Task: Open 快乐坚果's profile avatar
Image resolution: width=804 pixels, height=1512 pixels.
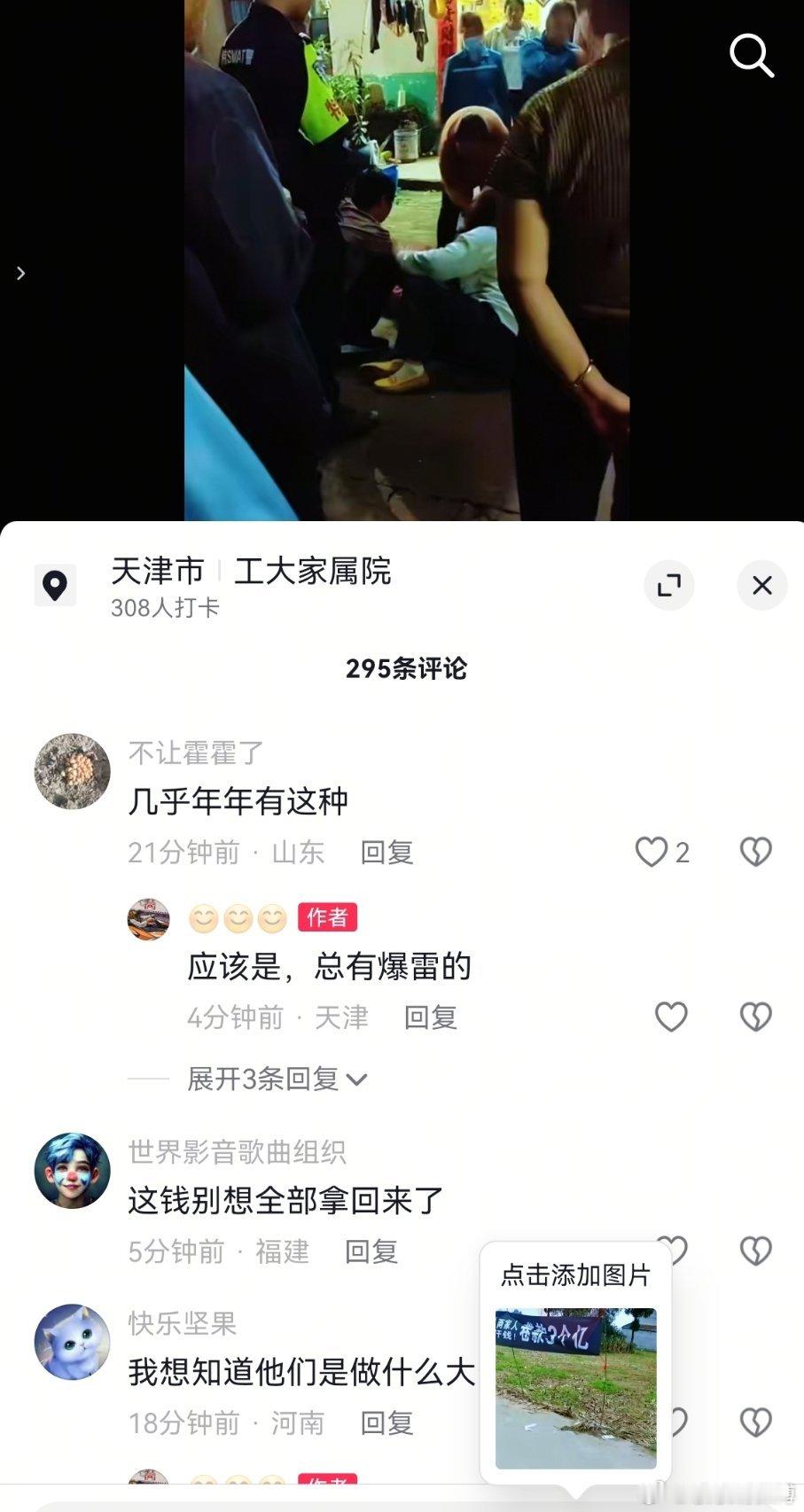Action: point(72,1342)
